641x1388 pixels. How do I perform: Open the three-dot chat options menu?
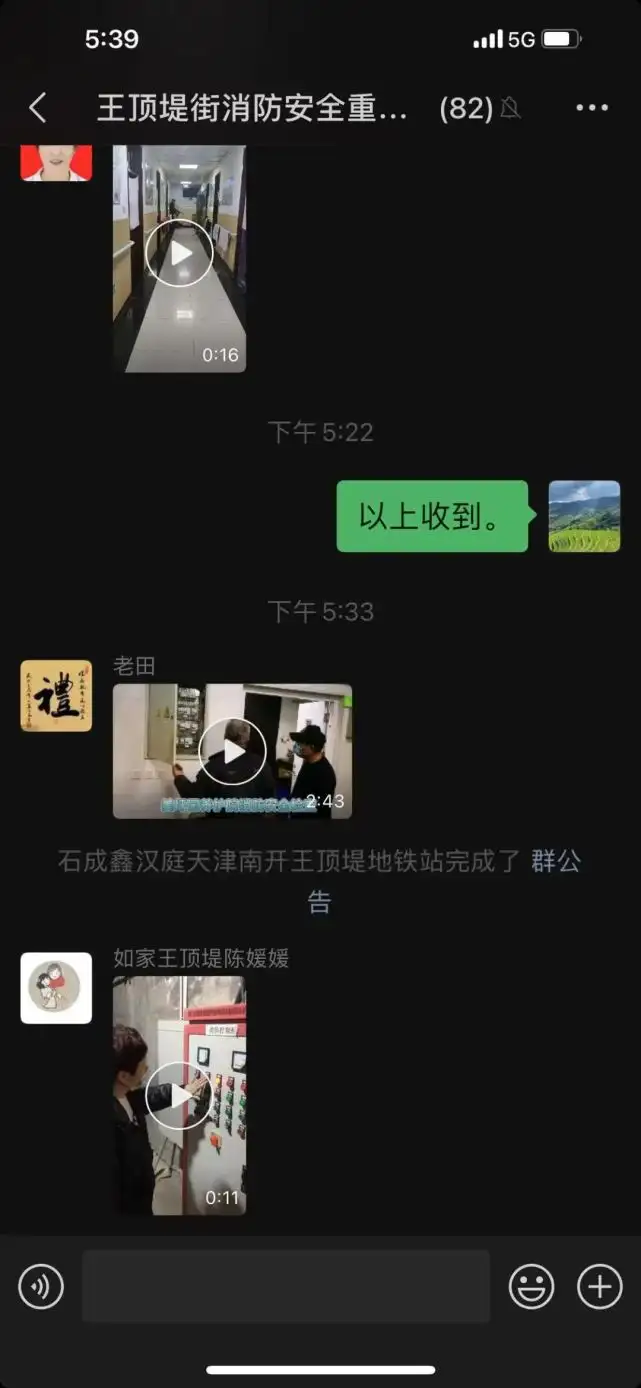click(592, 108)
